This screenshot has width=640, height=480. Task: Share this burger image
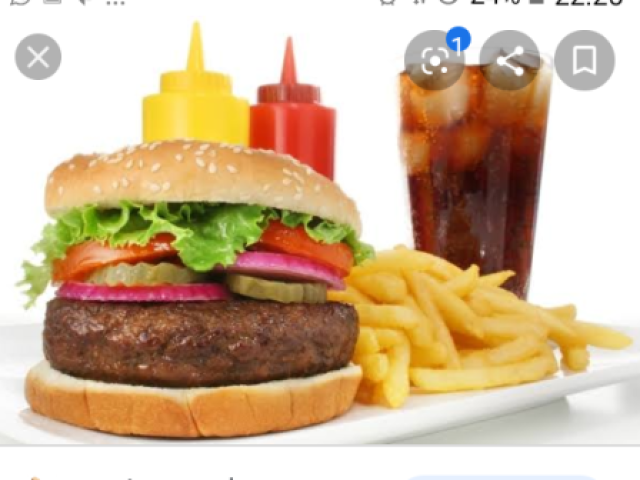pyautogui.click(x=510, y=61)
